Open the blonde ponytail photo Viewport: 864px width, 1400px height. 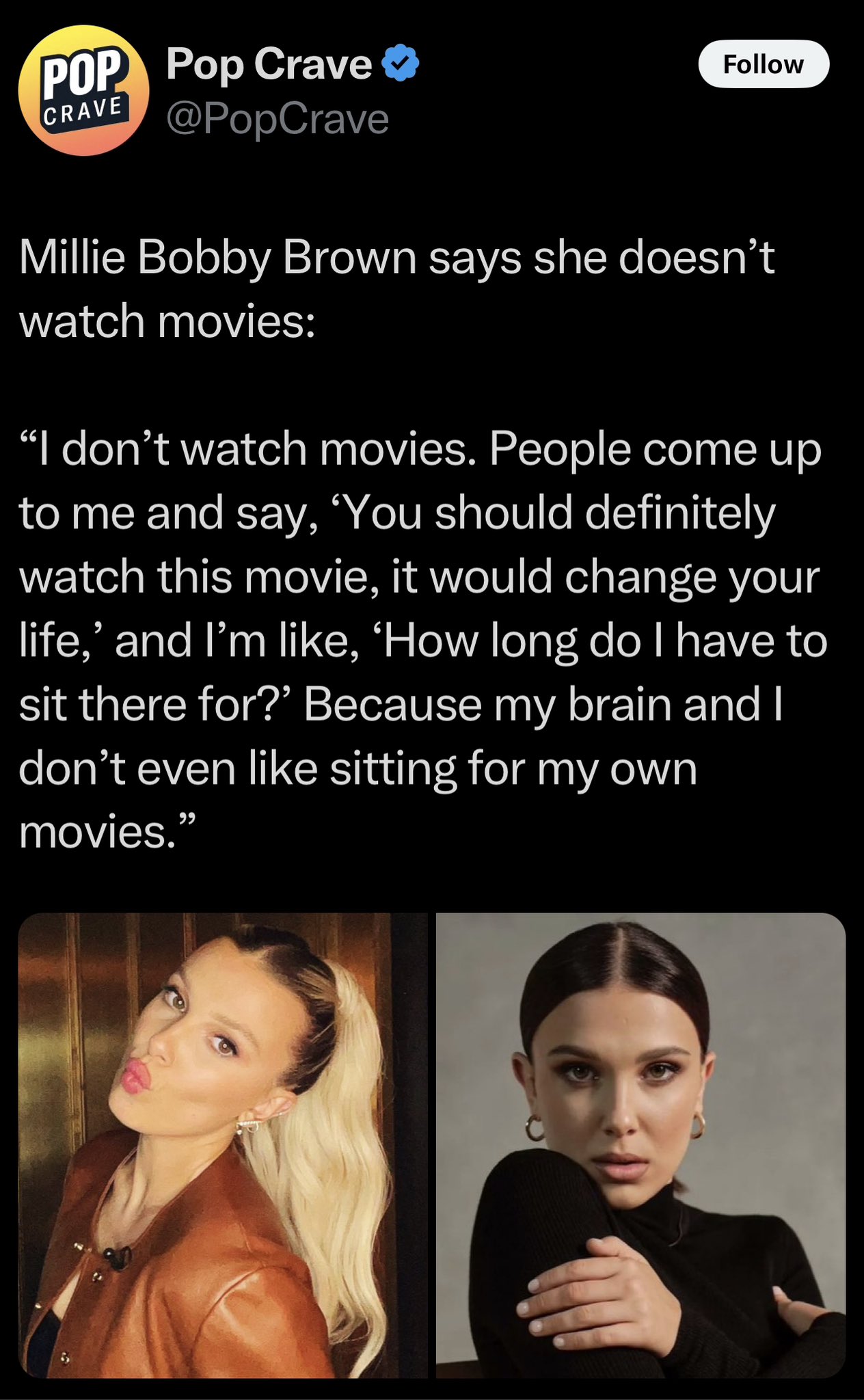[223, 1145]
